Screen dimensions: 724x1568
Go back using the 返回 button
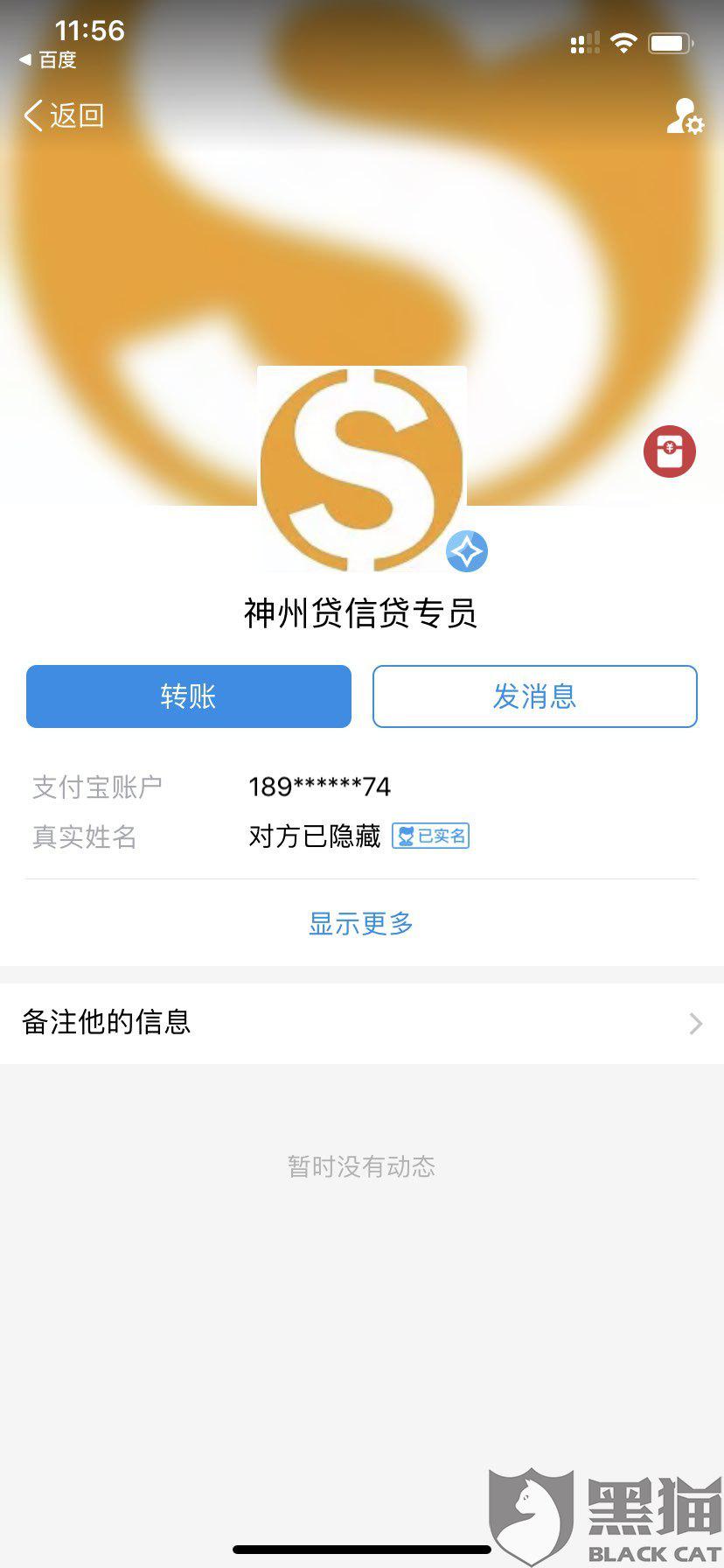[64, 115]
